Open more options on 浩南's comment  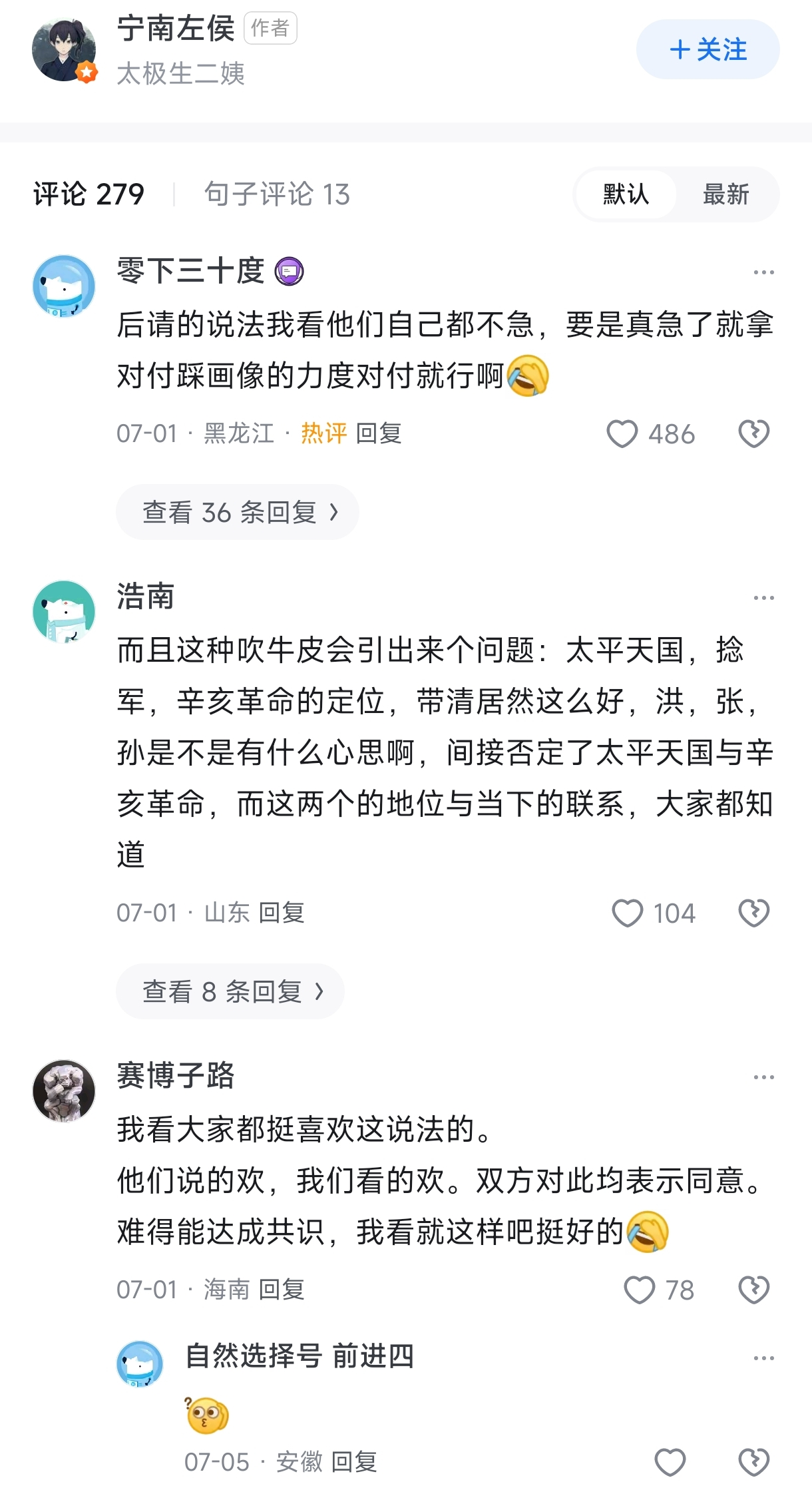pos(763,598)
